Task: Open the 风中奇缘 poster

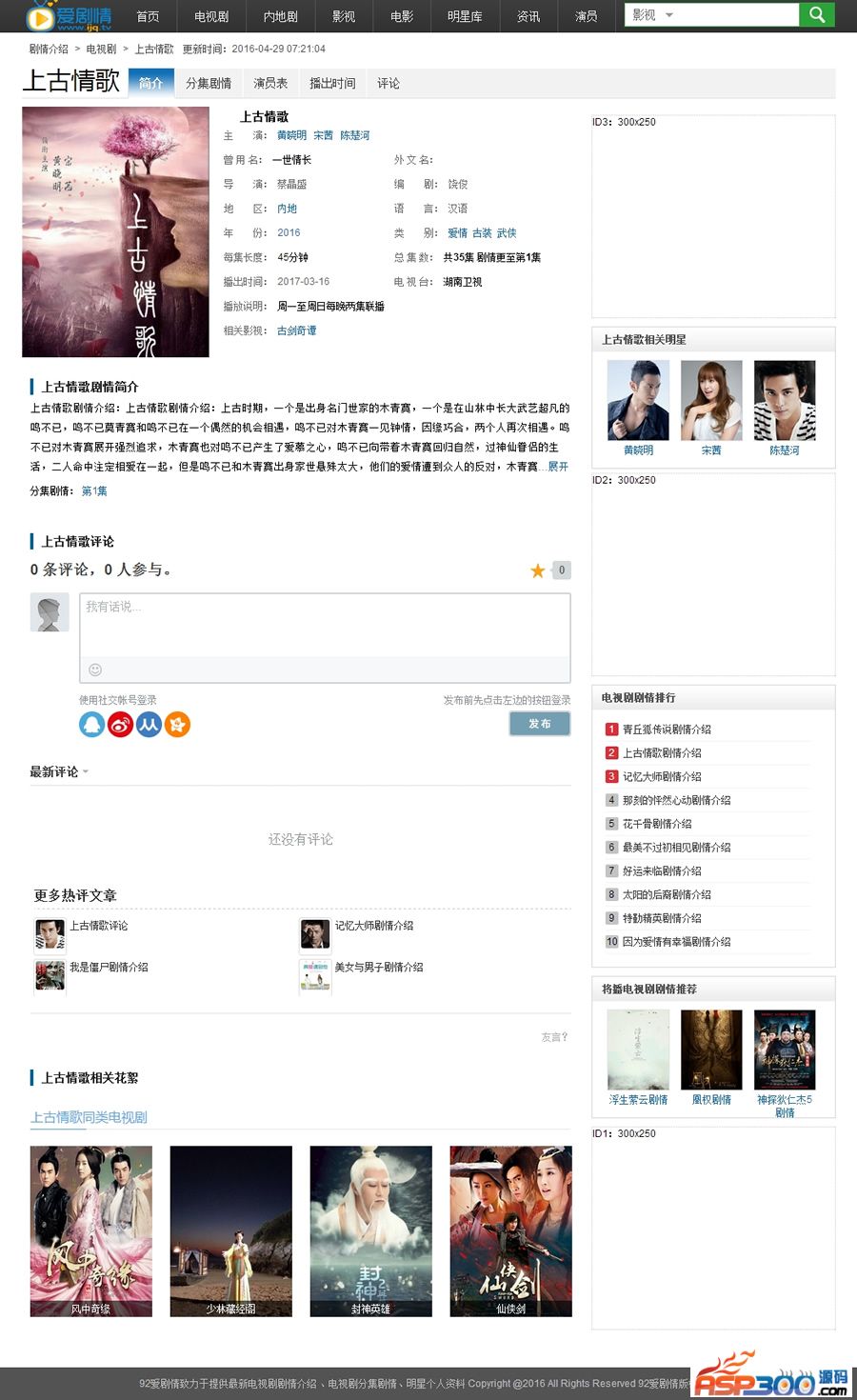Action: point(91,1230)
